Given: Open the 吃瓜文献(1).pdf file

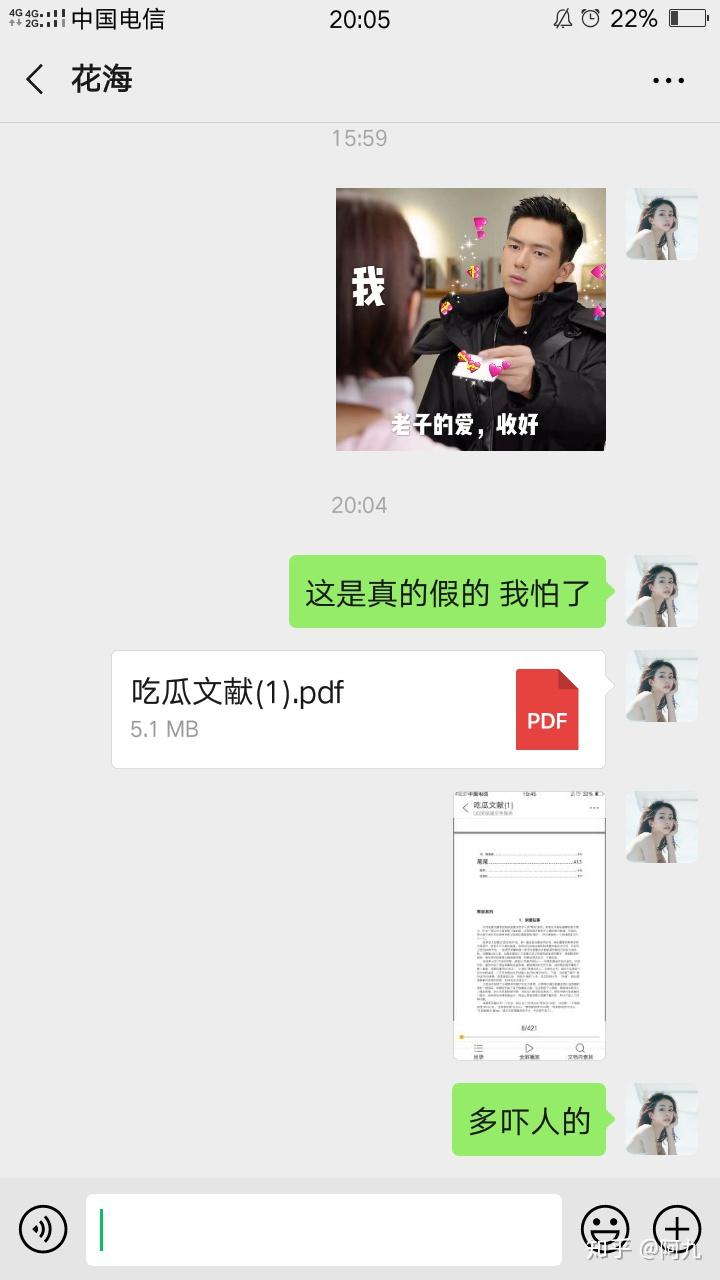Looking at the screenshot, I should pyautogui.click(x=358, y=709).
